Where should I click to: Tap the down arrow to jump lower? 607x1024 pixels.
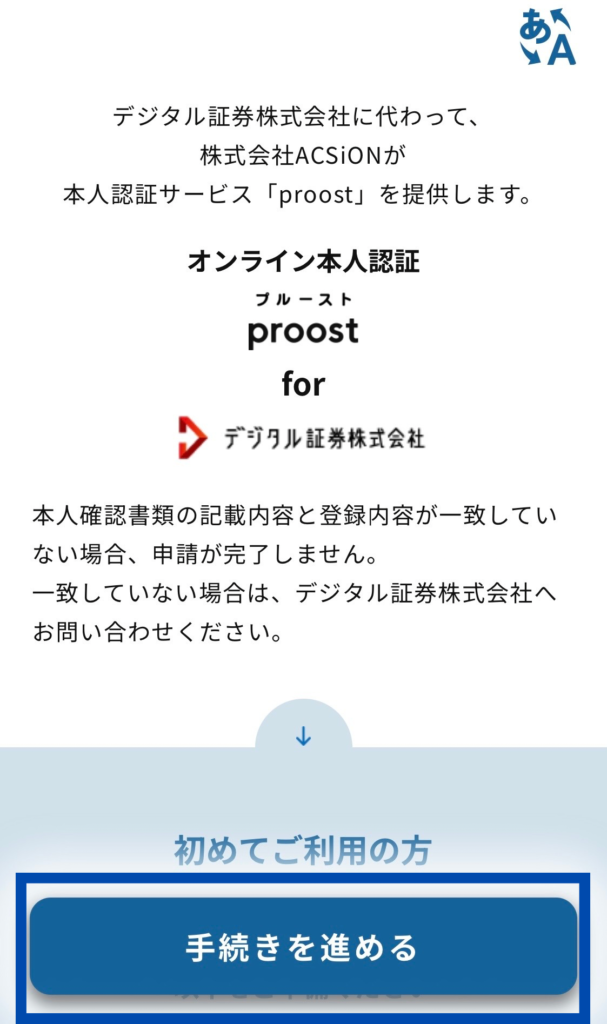[303, 738]
